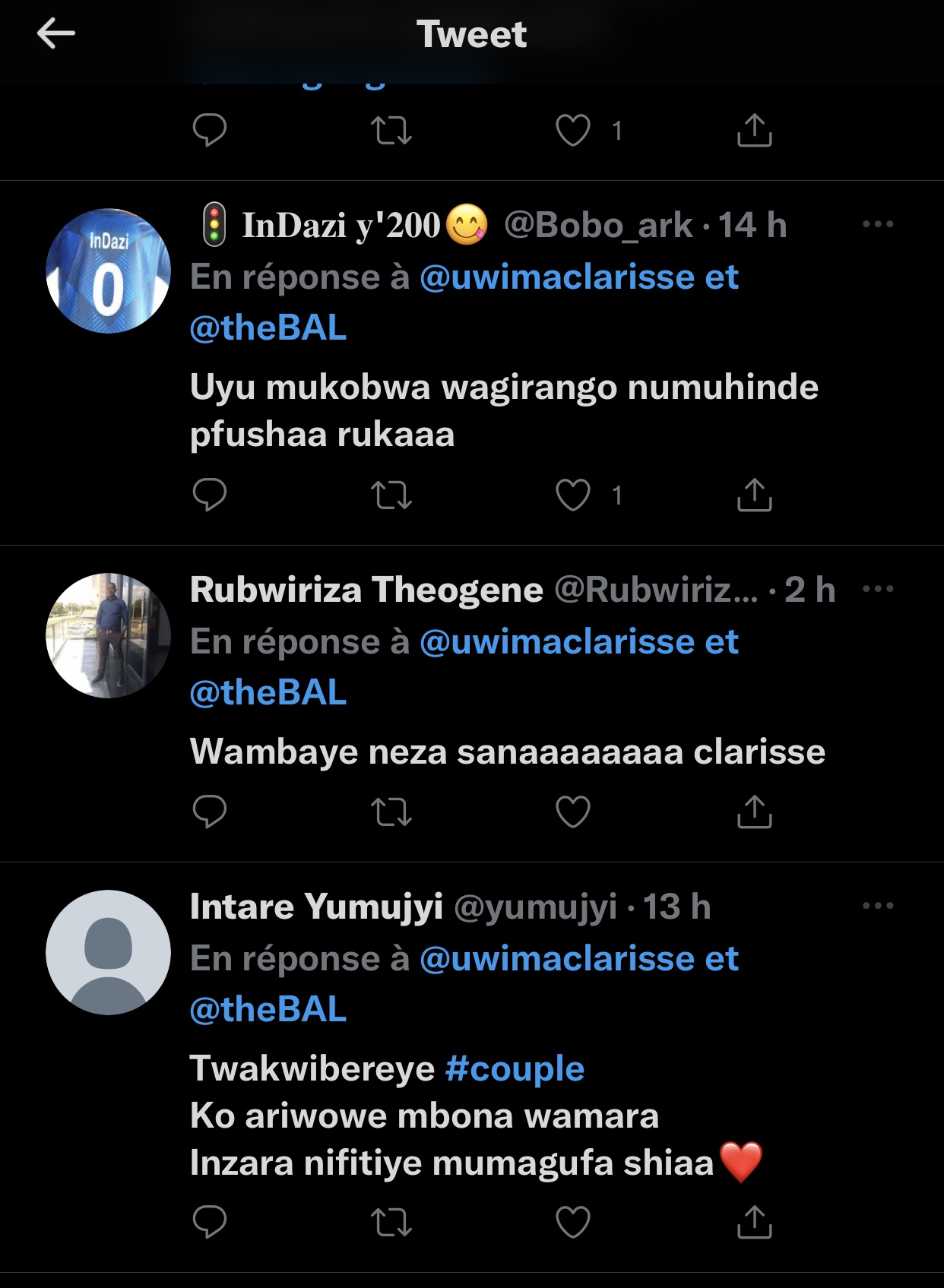The height and width of the screenshot is (1288, 944).
Task: Like the reply from @Bobo_ark
Action: 573,495
